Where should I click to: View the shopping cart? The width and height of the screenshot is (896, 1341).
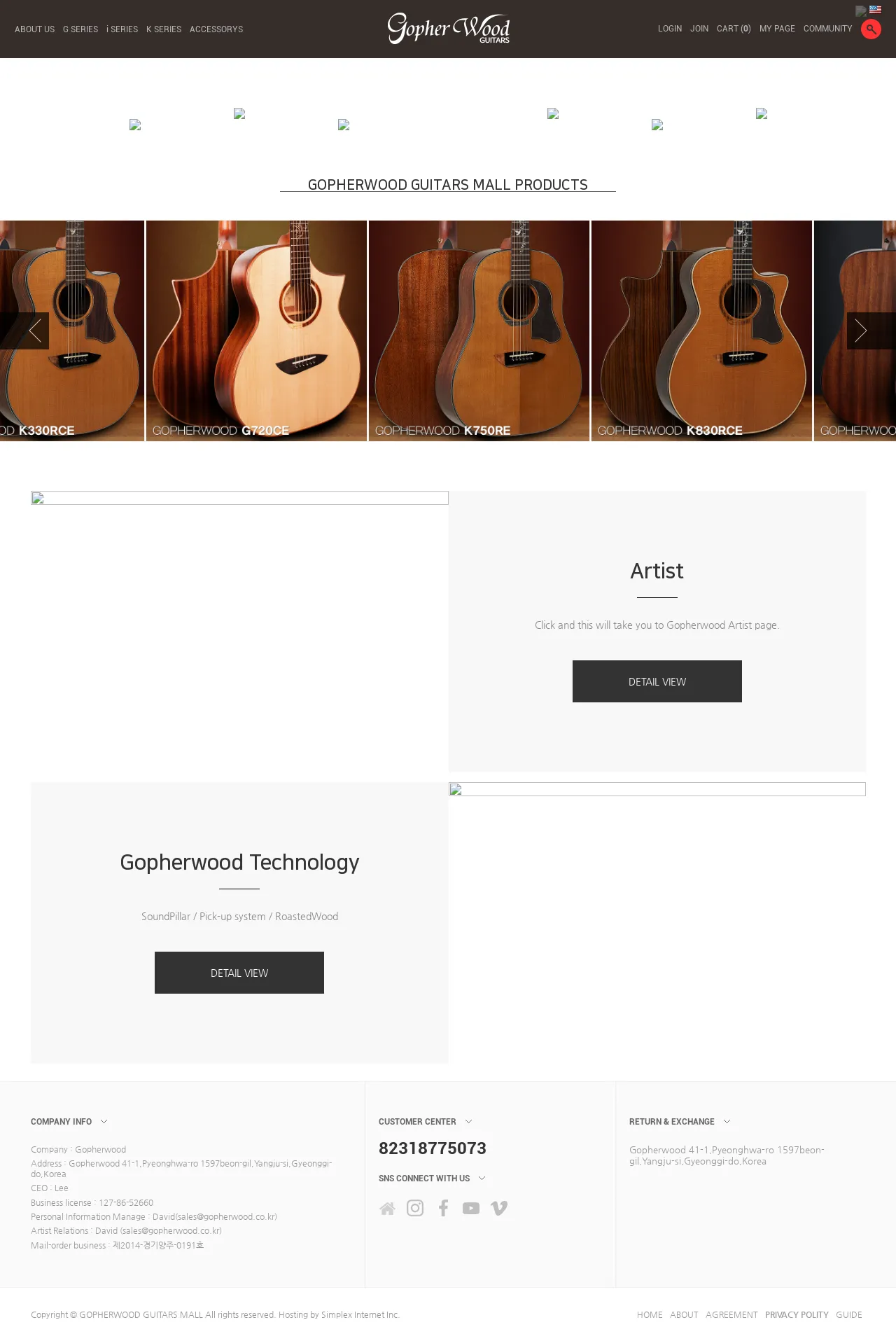click(x=734, y=29)
